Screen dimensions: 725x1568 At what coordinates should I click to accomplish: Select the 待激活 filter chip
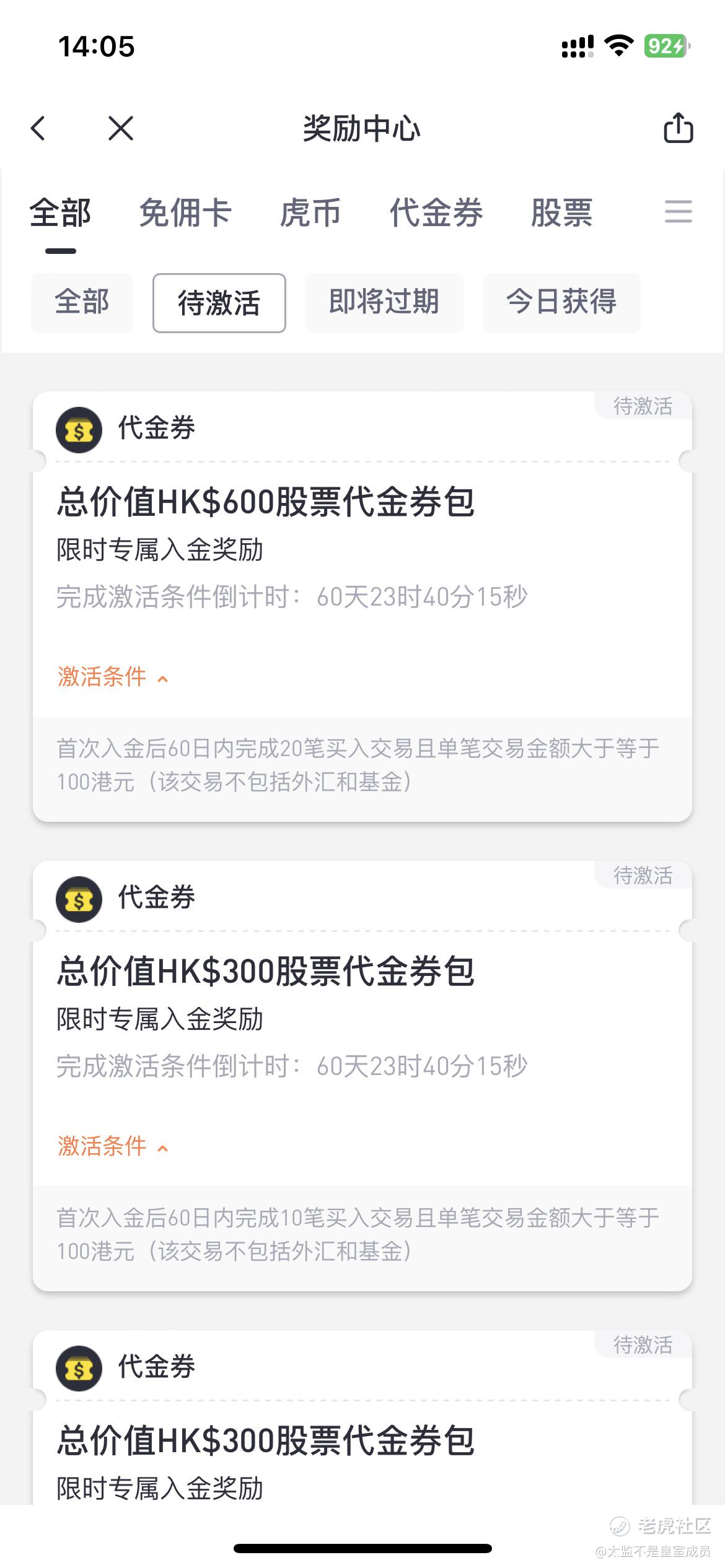point(219,303)
